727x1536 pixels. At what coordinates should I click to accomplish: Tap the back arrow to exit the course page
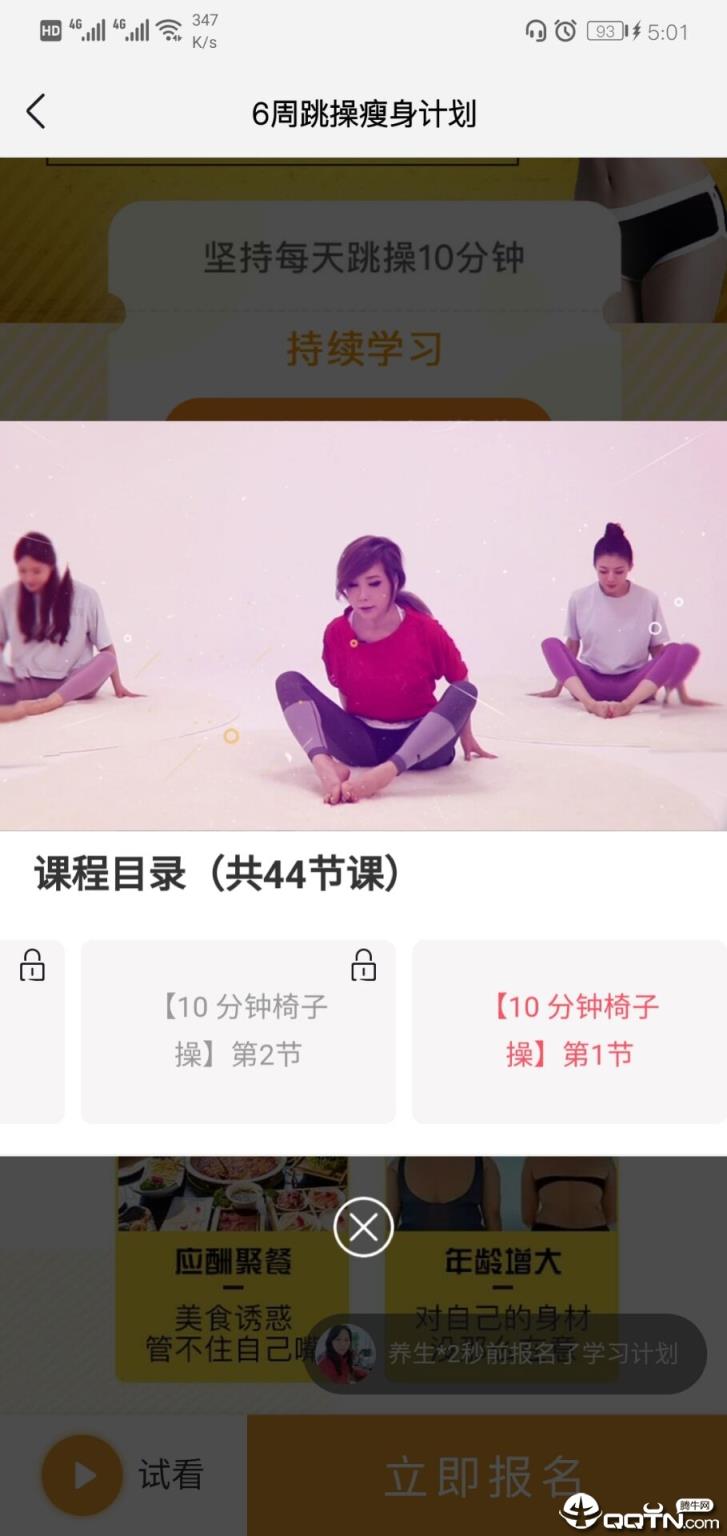click(x=36, y=112)
